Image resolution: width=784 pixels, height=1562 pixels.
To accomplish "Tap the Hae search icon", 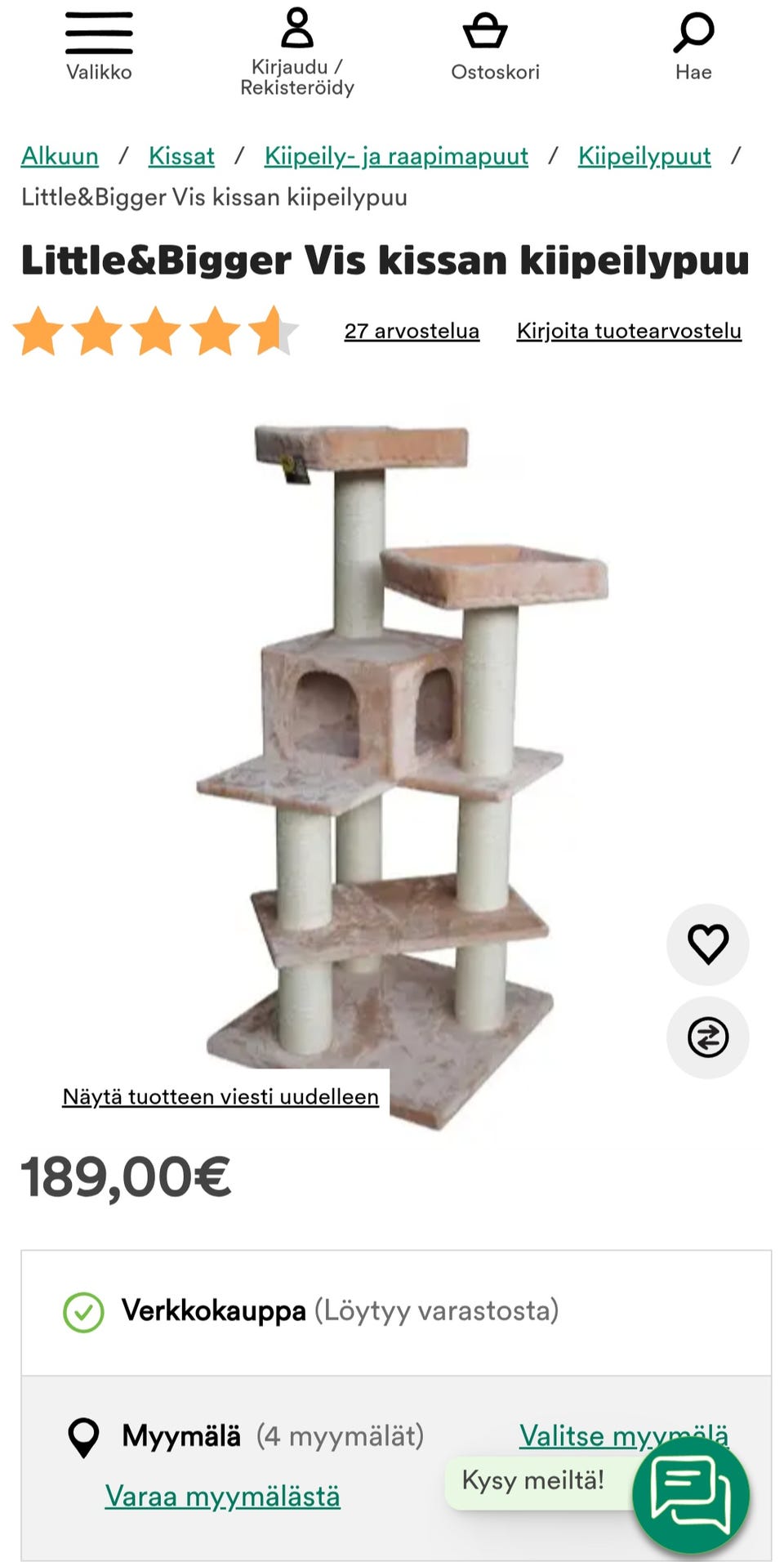I will (x=693, y=46).
